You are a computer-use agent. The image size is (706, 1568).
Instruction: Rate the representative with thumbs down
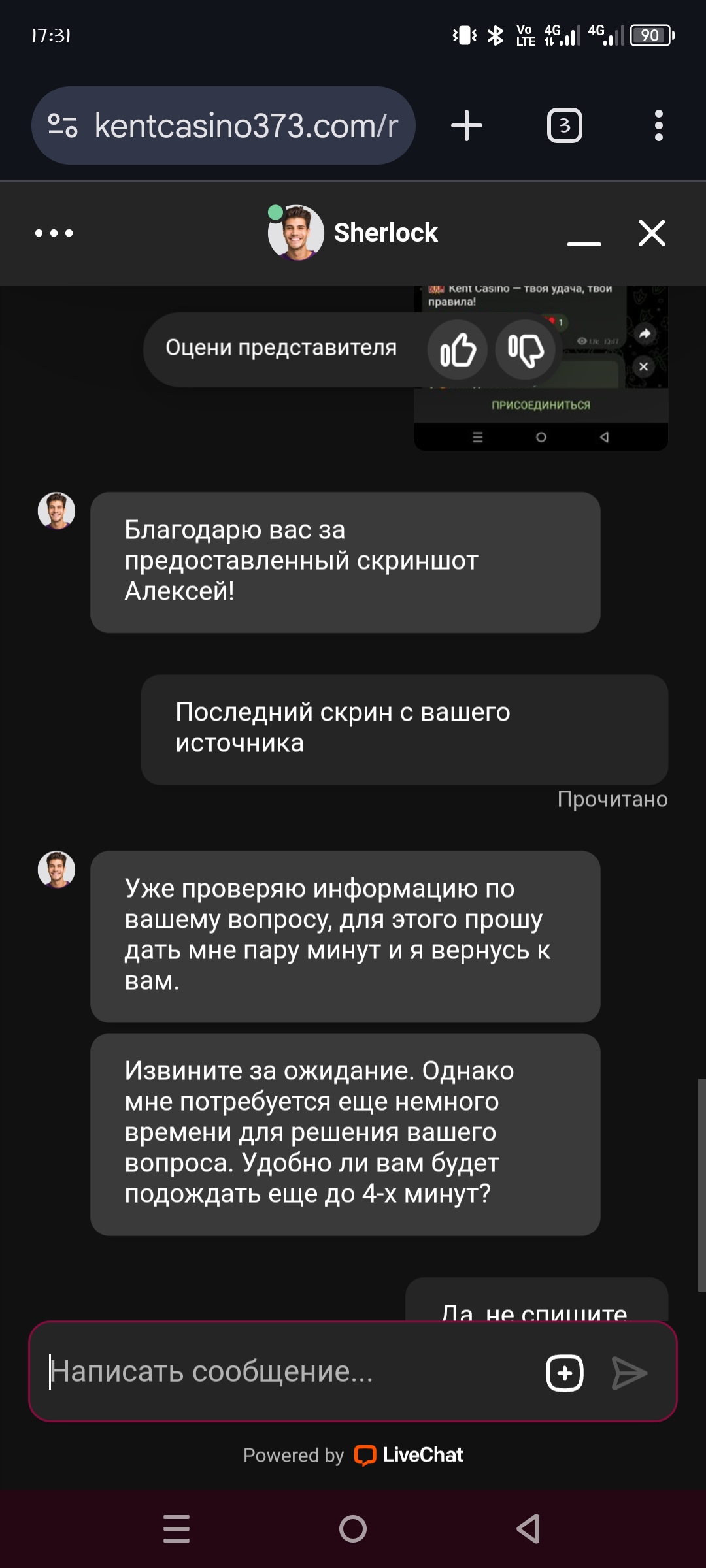pos(526,350)
